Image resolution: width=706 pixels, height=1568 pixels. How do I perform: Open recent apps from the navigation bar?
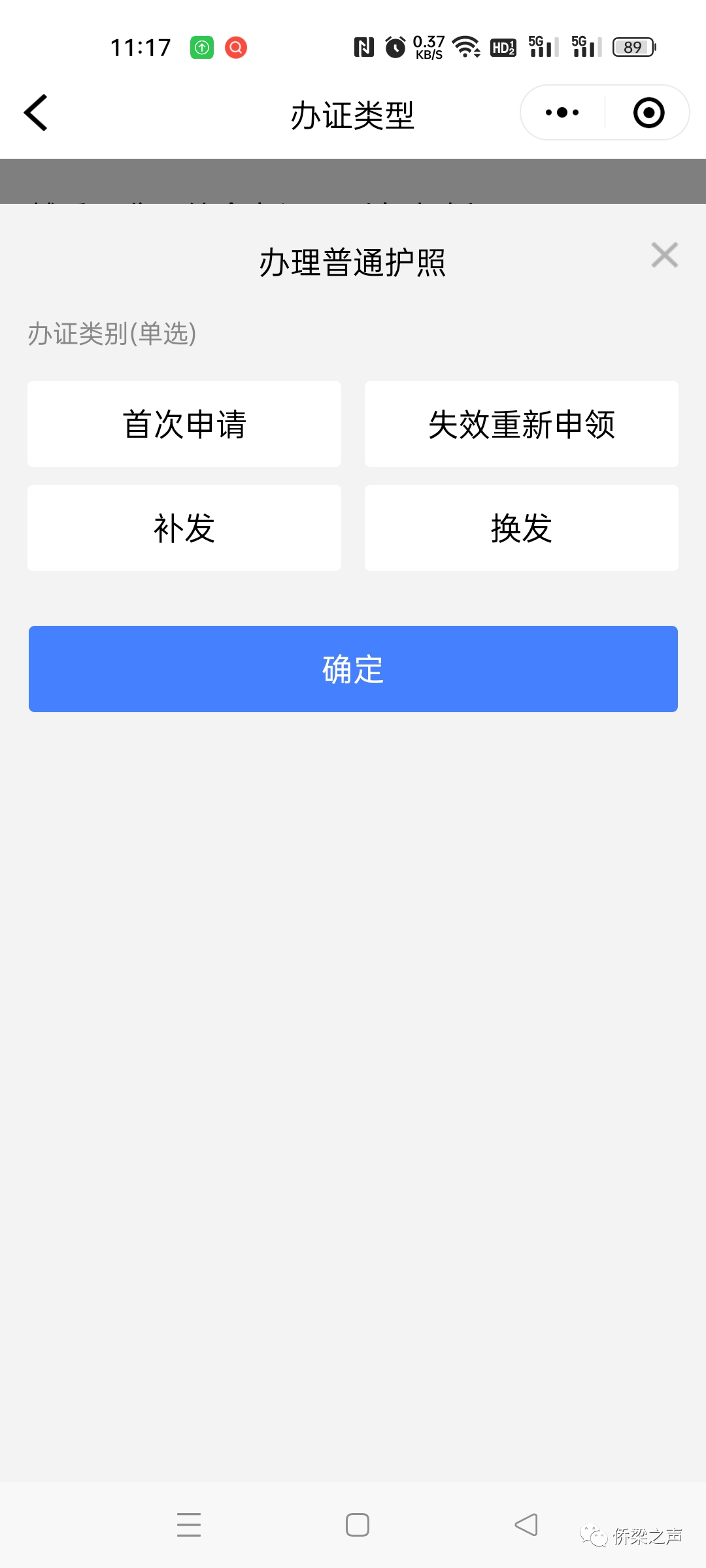coord(189,1525)
